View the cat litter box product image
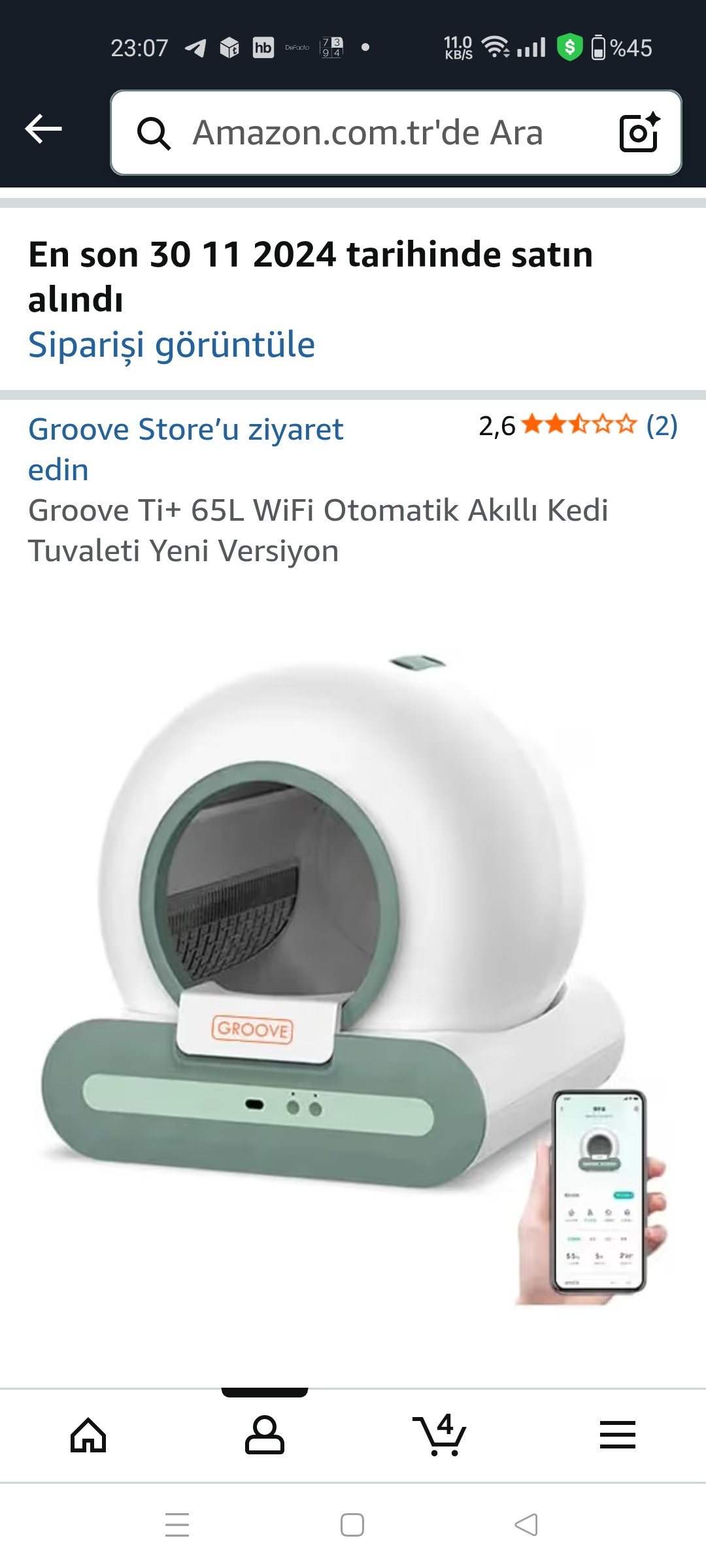Screen dimensions: 706x1568 [353, 973]
